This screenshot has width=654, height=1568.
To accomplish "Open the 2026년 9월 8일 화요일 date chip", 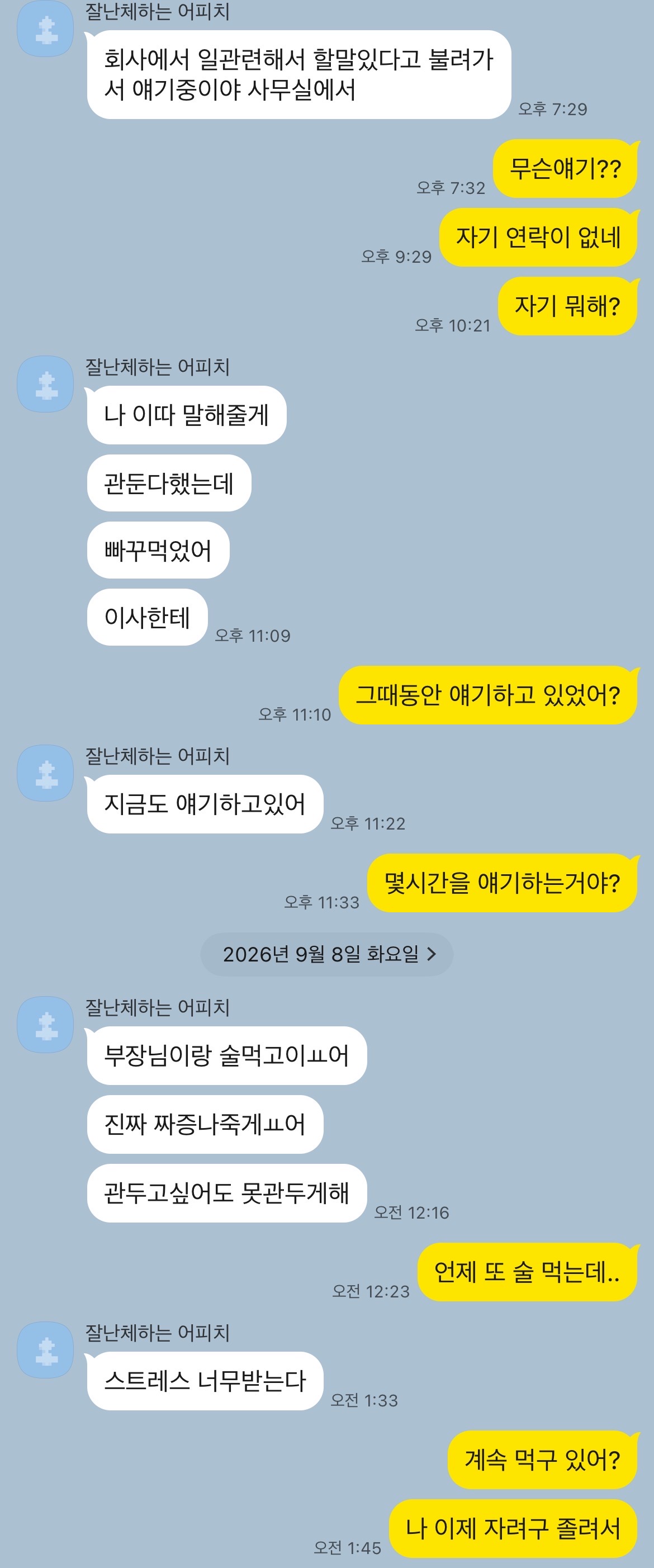I will click(x=326, y=954).
